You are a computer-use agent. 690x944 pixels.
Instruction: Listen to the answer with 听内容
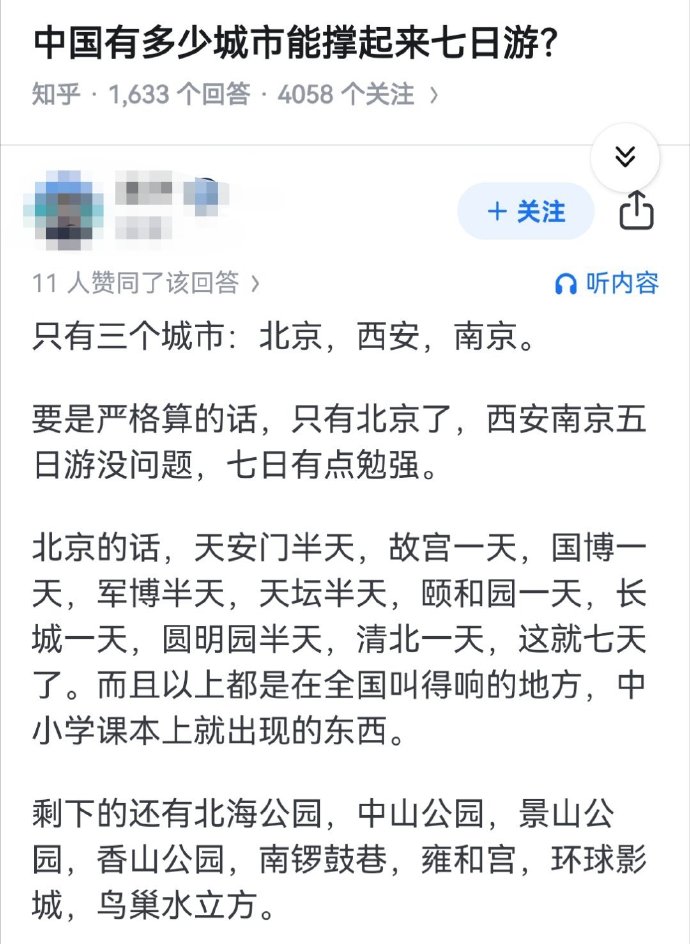607,284
